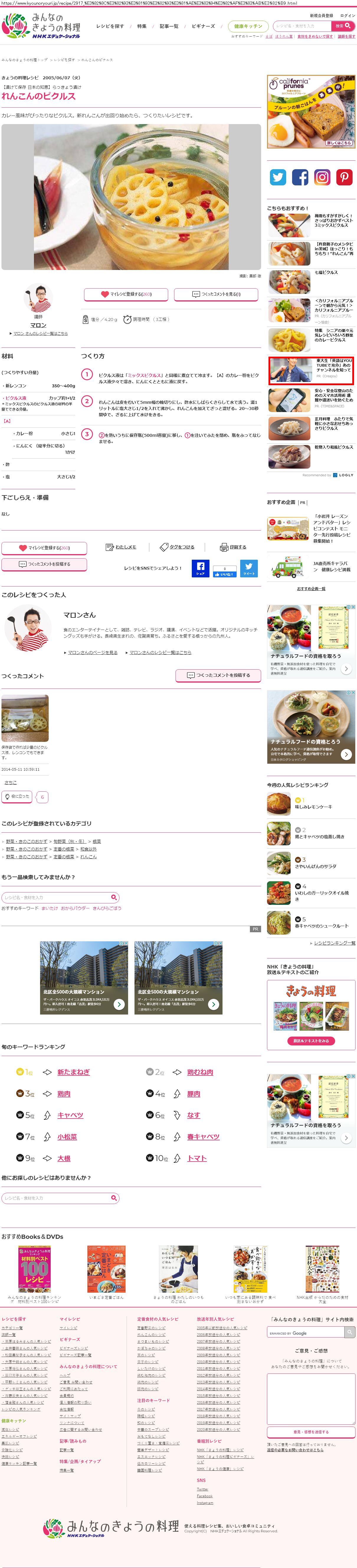This screenshot has width=357, height=1568.
Task: Open つくったコメントを見る(1) button
Action: tap(216, 294)
